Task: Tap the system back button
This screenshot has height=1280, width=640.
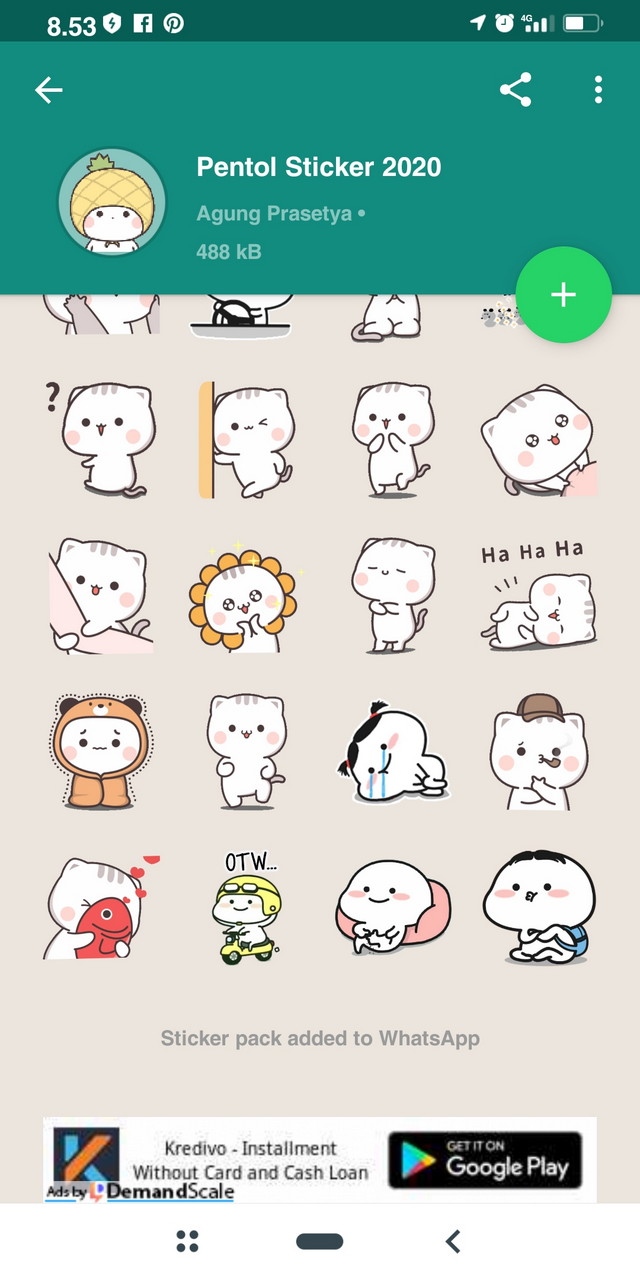Action: 453,1242
